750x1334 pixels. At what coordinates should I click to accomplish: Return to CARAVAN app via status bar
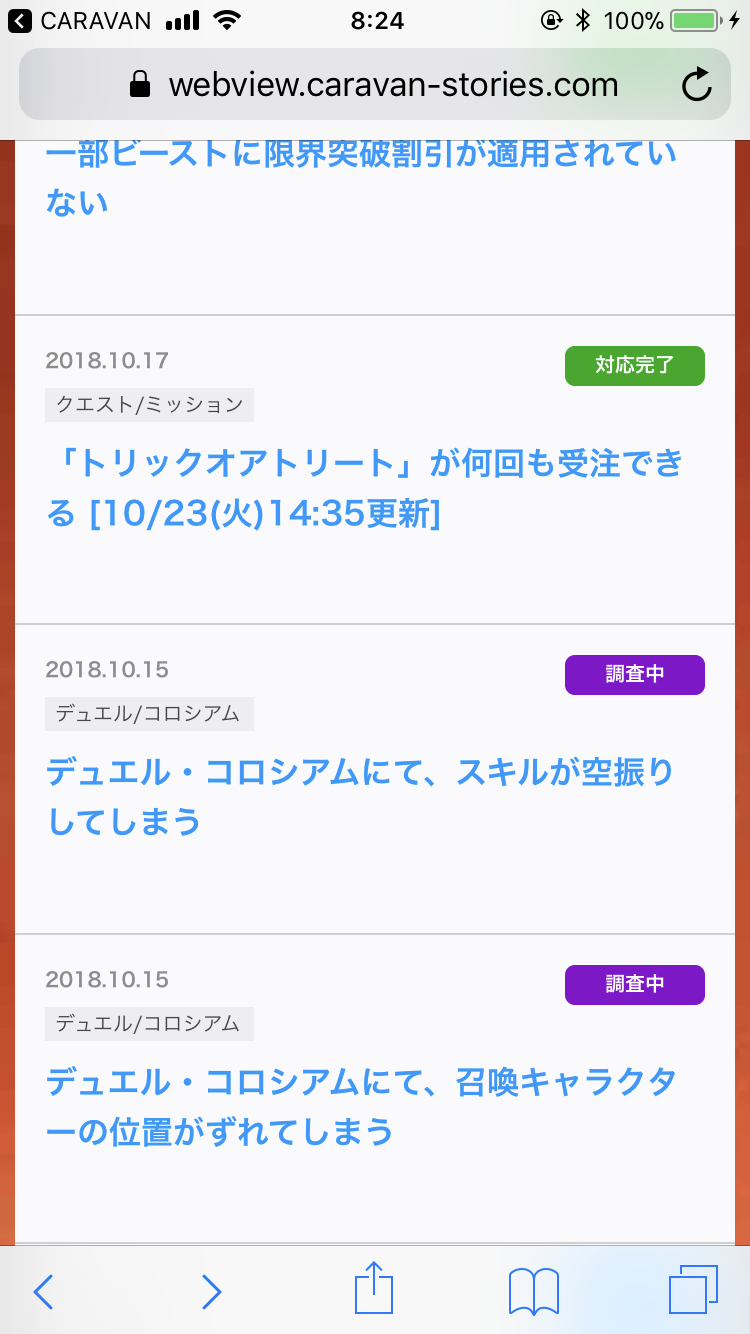(80, 20)
